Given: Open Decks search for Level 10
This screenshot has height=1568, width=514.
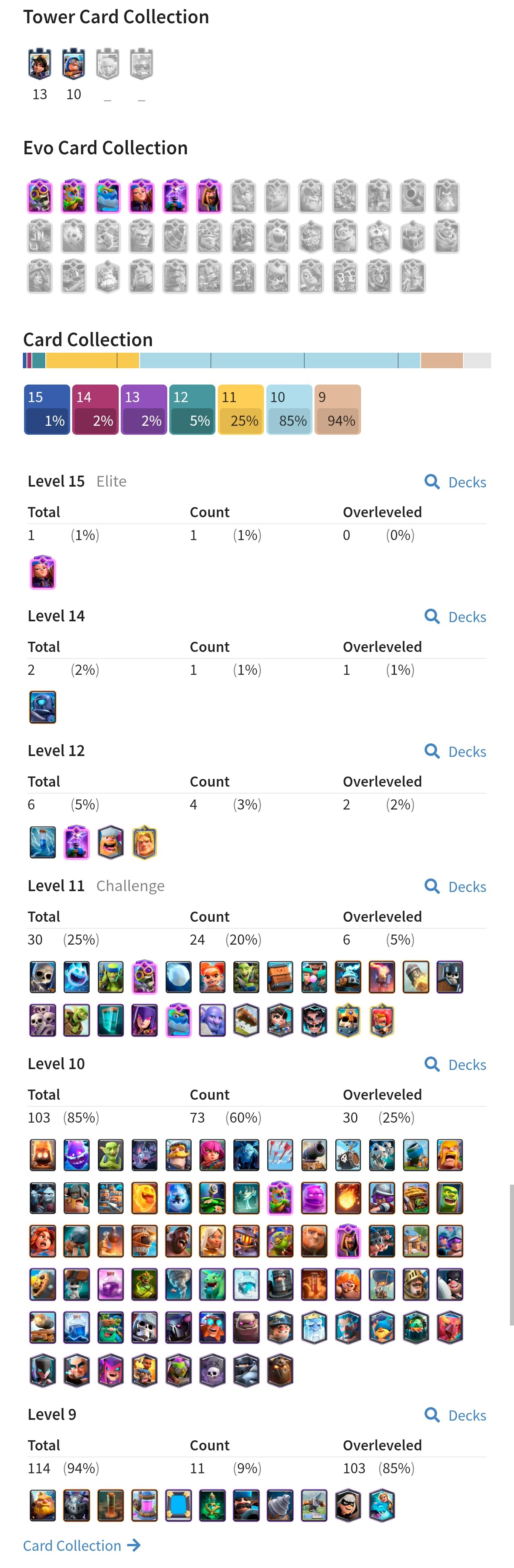Looking at the screenshot, I should (x=455, y=1064).
